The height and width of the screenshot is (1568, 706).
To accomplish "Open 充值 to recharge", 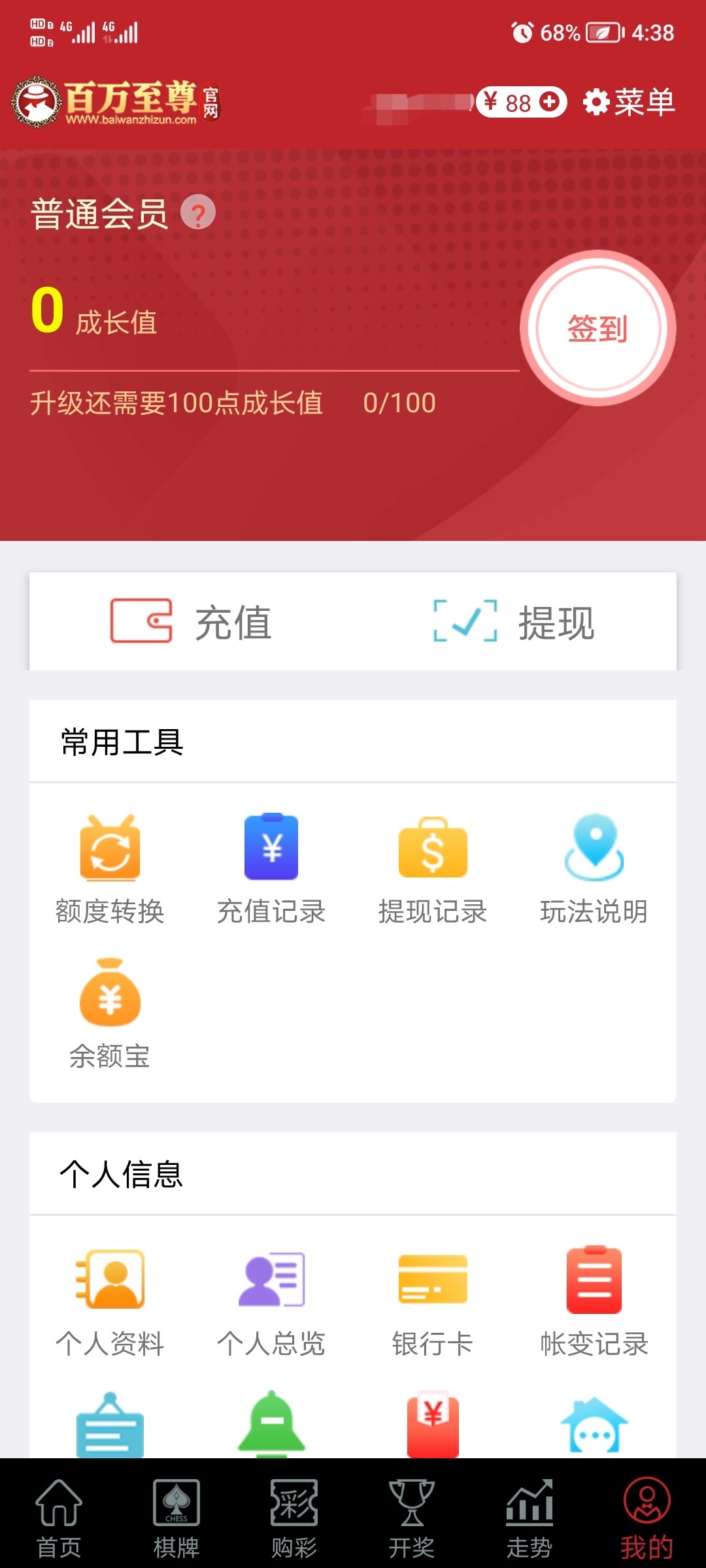I will point(191,621).
